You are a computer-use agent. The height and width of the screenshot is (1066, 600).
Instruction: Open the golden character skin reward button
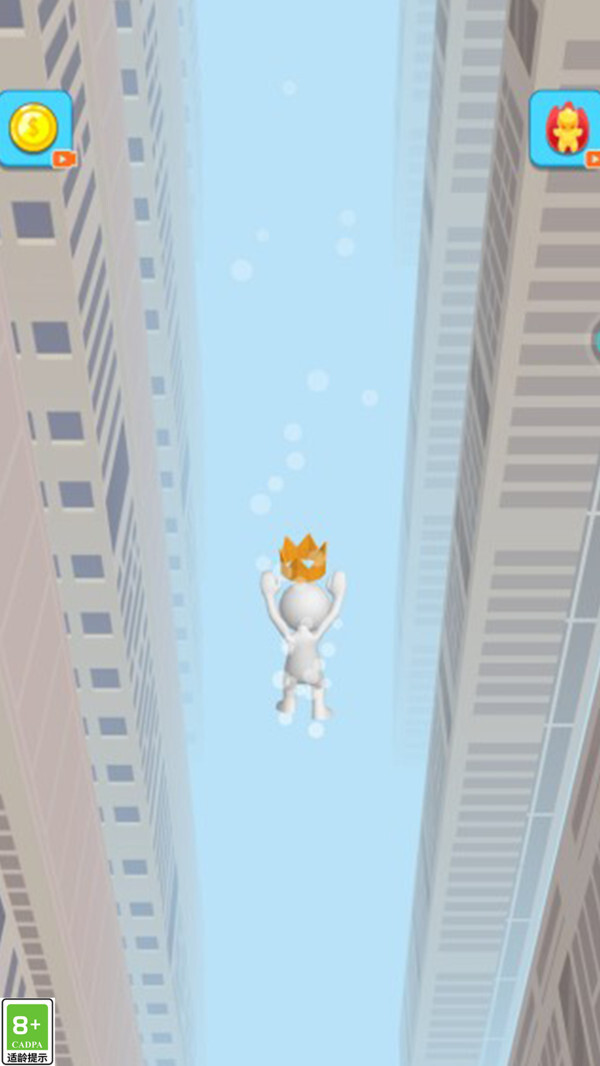click(x=566, y=129)
